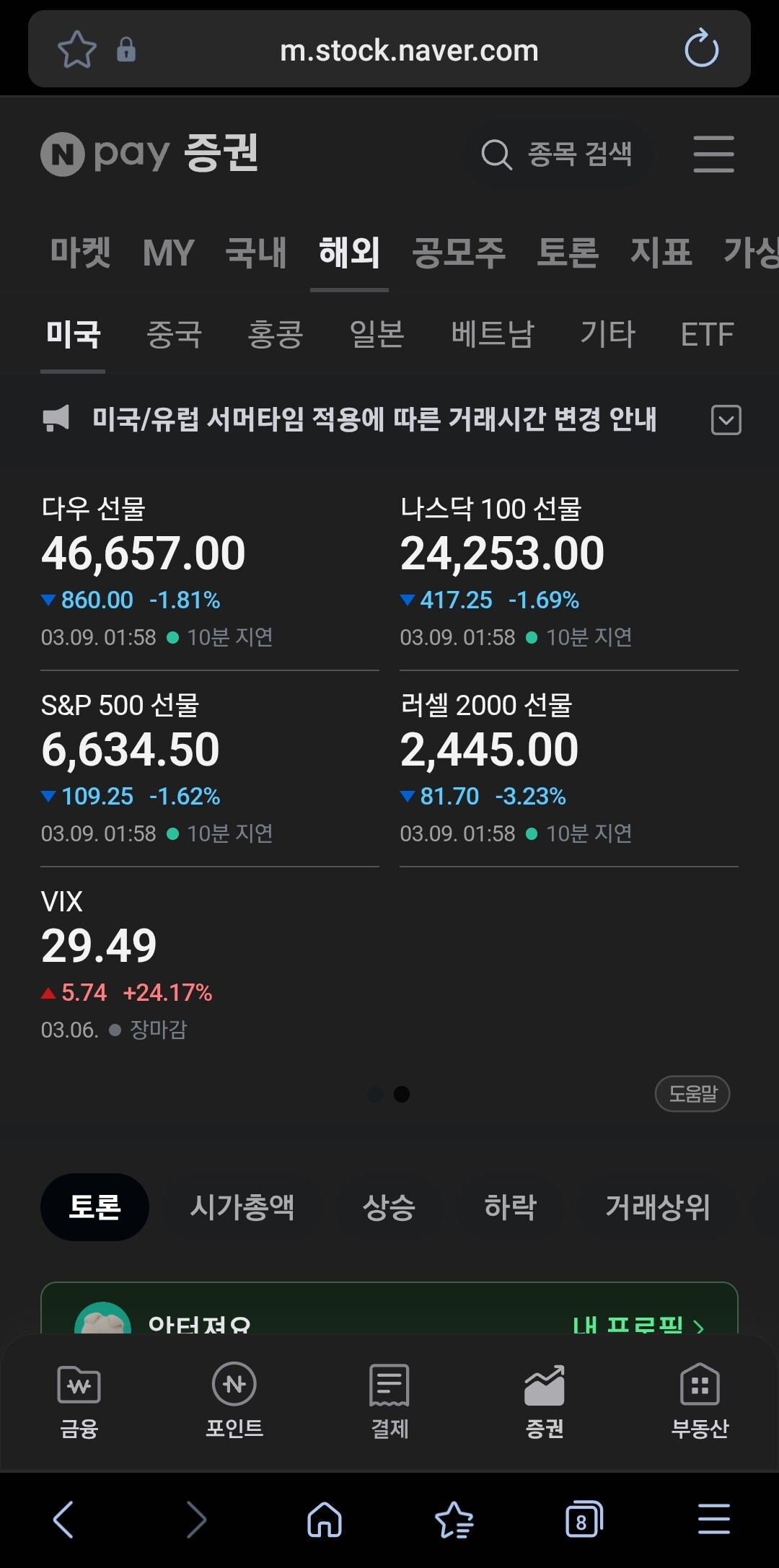
Task: Select the ETF tab
Action: point(707,334)
